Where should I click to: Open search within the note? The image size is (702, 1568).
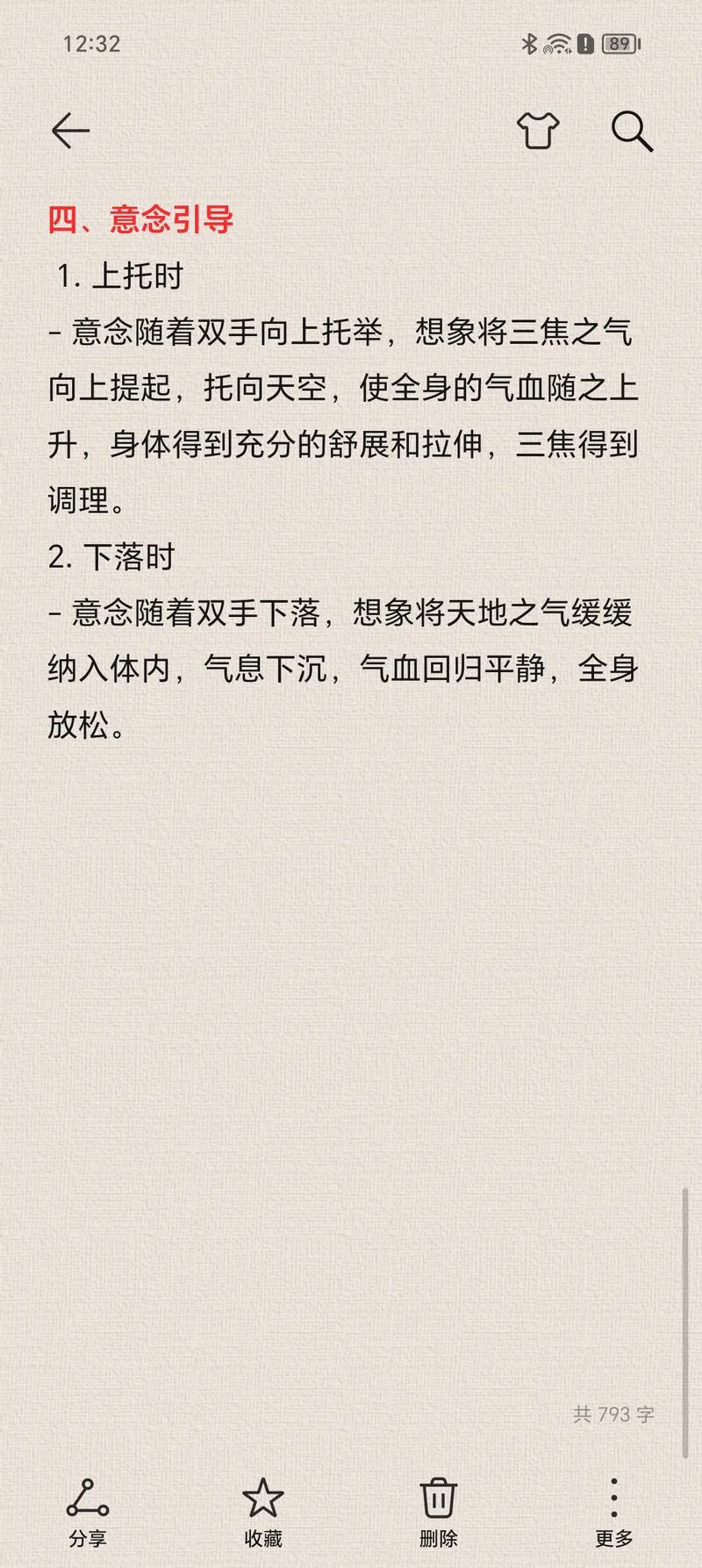[630, 130]
